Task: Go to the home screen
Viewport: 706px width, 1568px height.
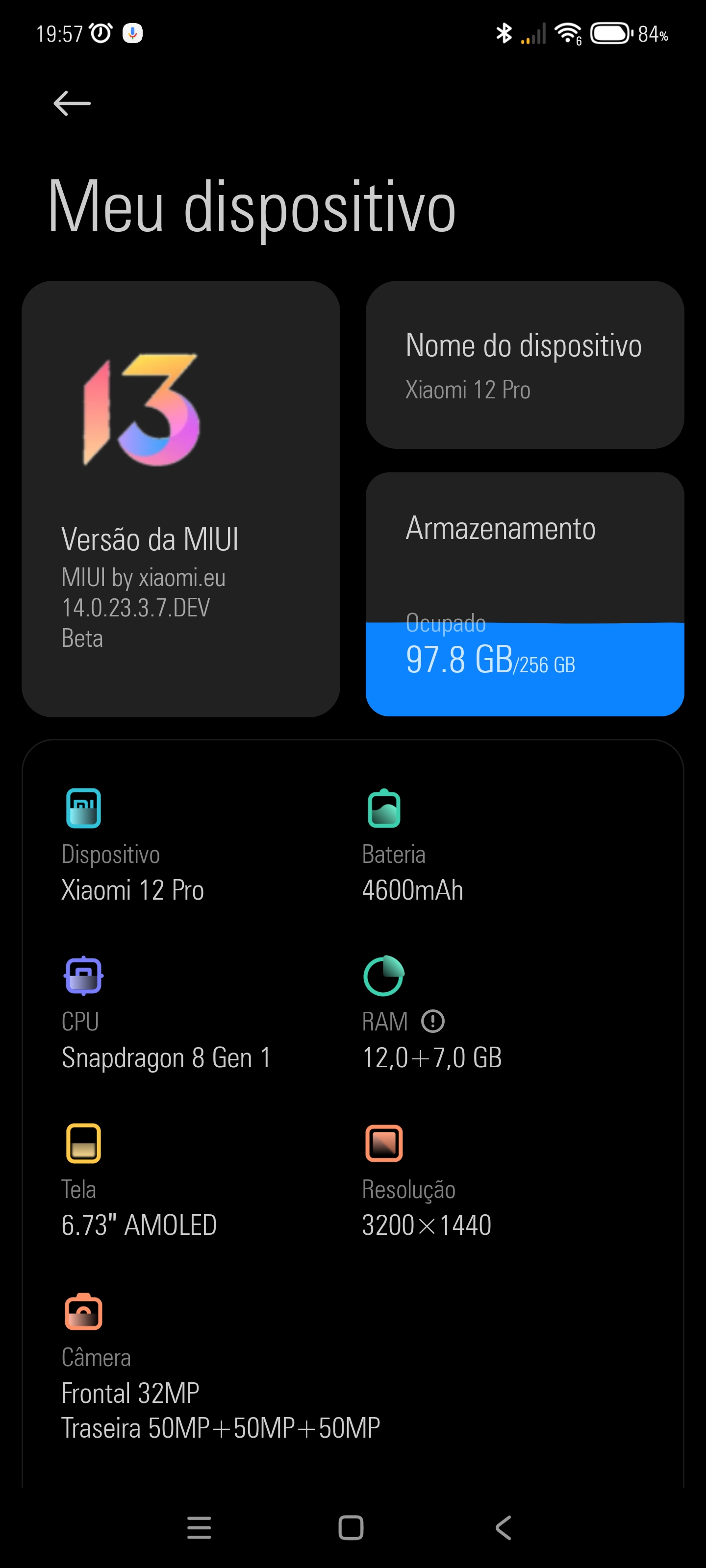Action: pyautogui.click(x=351, y=1527)
